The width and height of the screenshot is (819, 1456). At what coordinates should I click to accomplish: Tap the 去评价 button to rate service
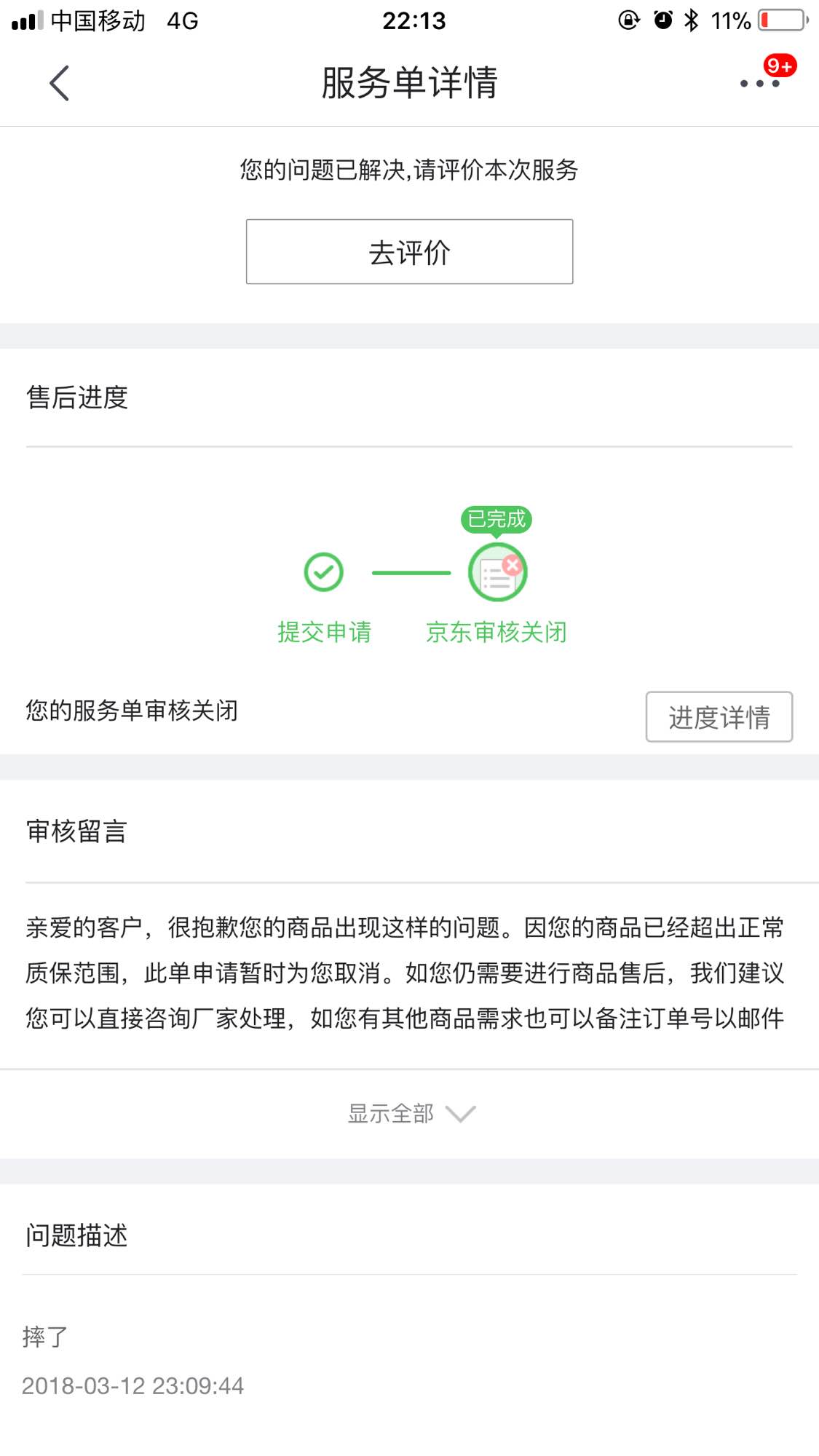tap(409, 252)
